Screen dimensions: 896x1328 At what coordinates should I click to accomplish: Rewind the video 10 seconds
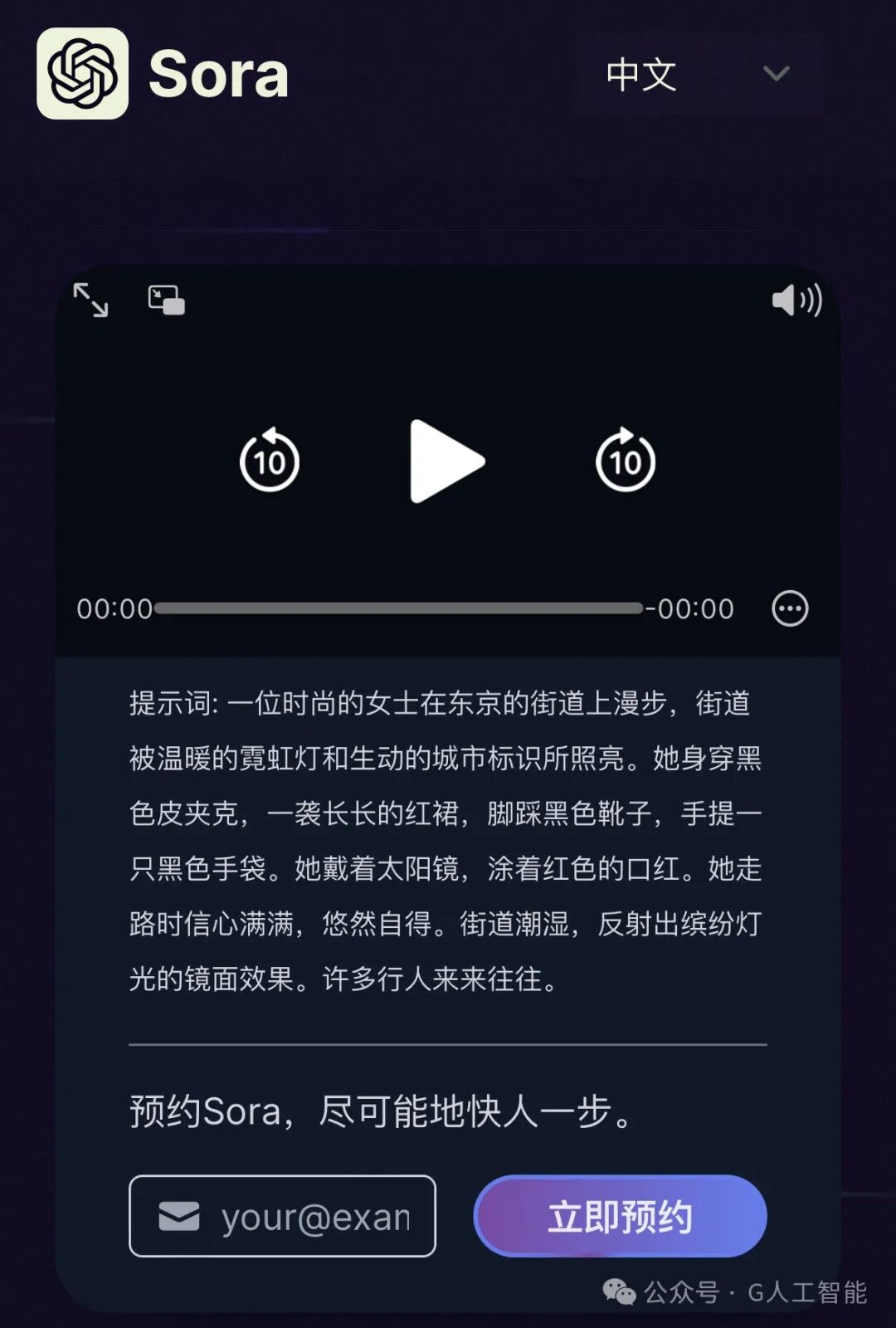pyautogui.click(x=270, y=460)
